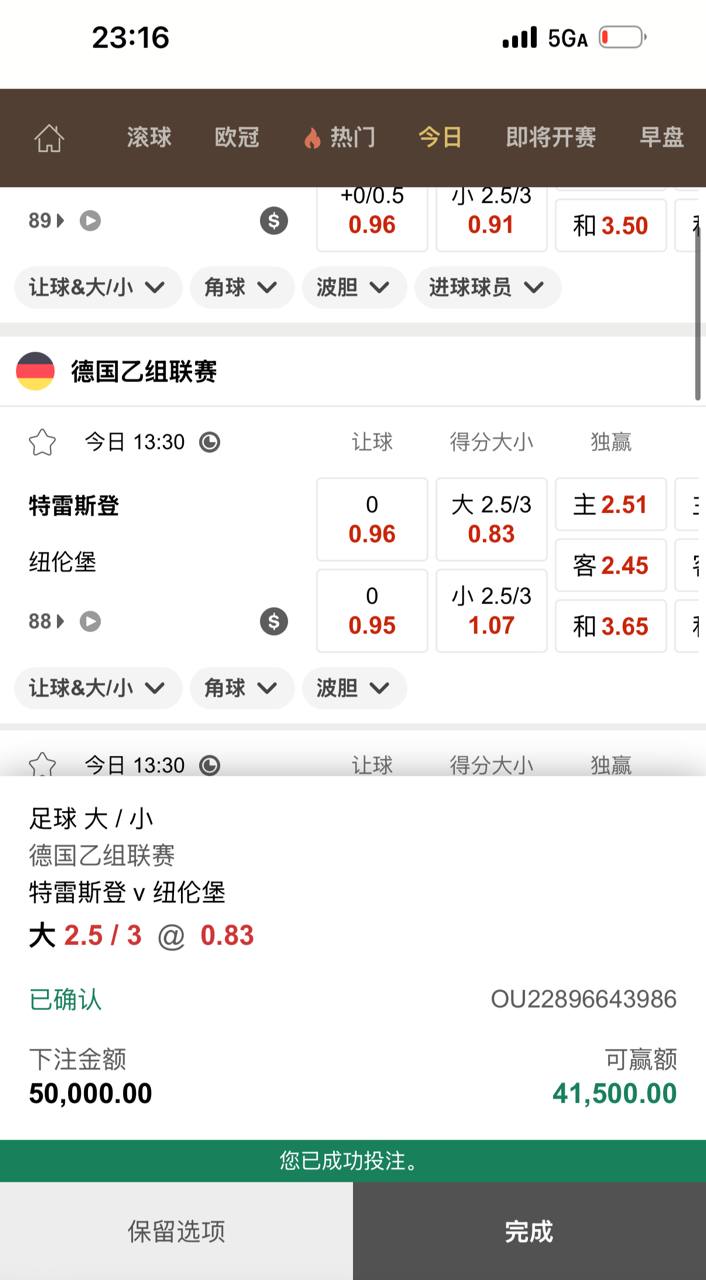Open 88 more markets for 特雷斯登 match
Viewport: 706px width, 1280px height.
coord(46,621)
